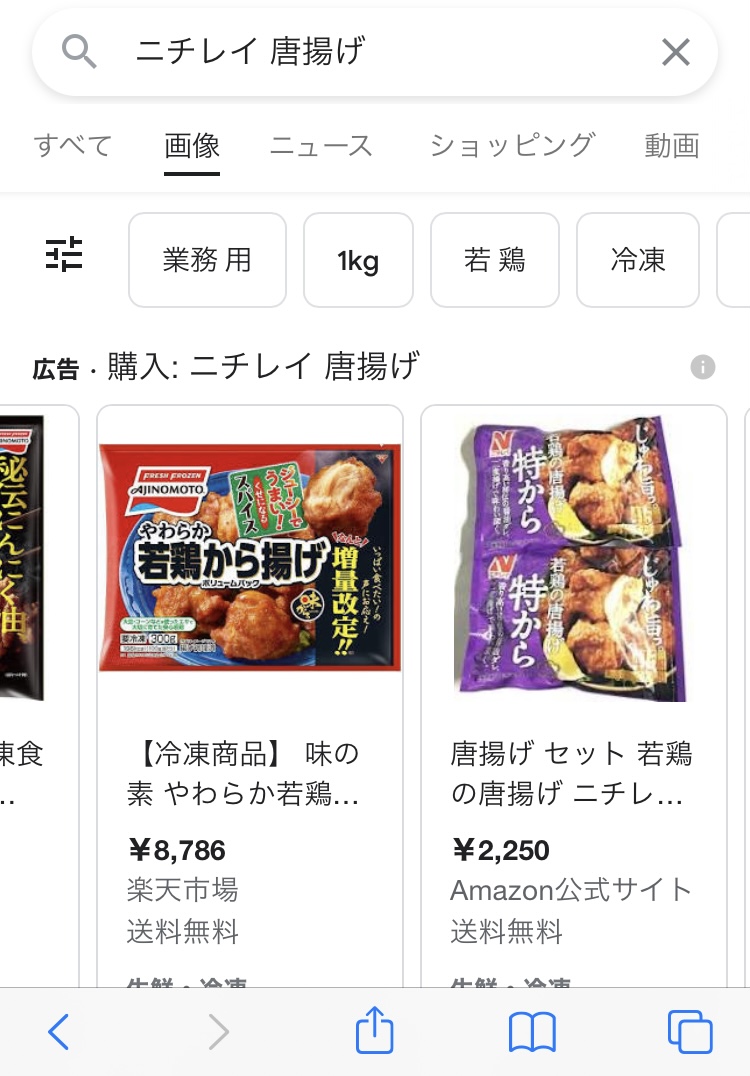Select the 業務用 filter chip
The width and height of the screenshot is (750, 1076).
[207, 260]
